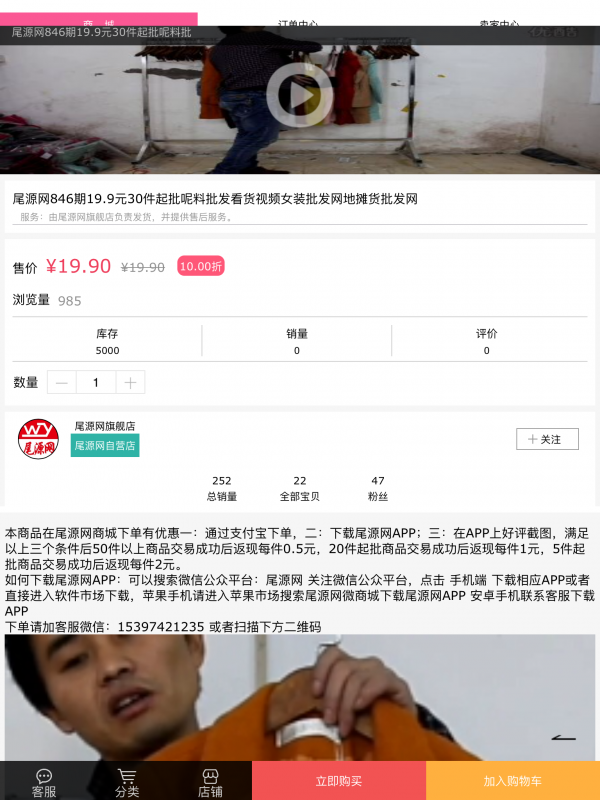The width and height of the screenshot is (600, 800).
Task: Add item with 加入购物车
Action: 513,781
